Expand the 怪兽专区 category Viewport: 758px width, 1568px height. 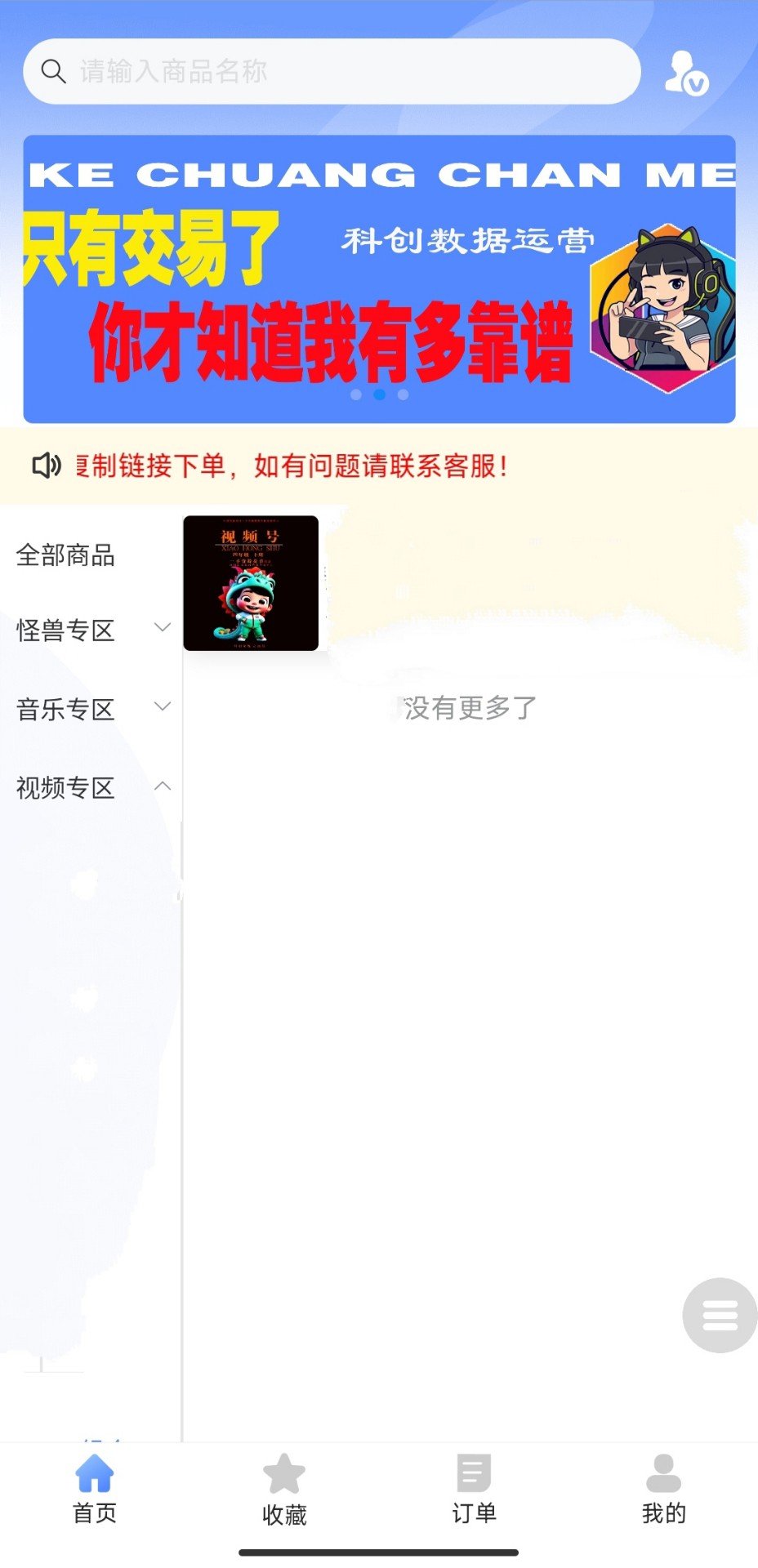point(90,630)
